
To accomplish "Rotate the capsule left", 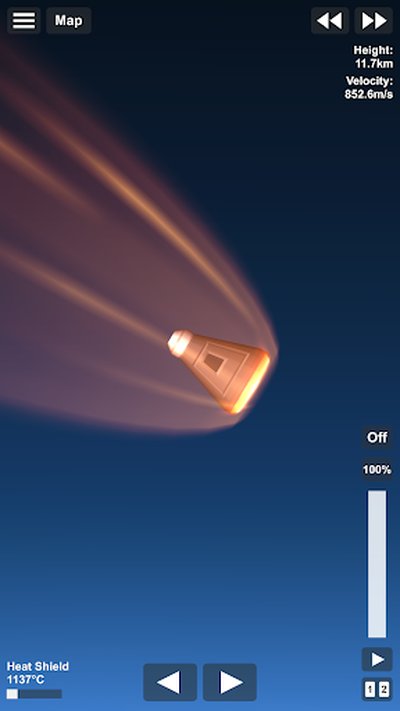I will pos(170,682).
